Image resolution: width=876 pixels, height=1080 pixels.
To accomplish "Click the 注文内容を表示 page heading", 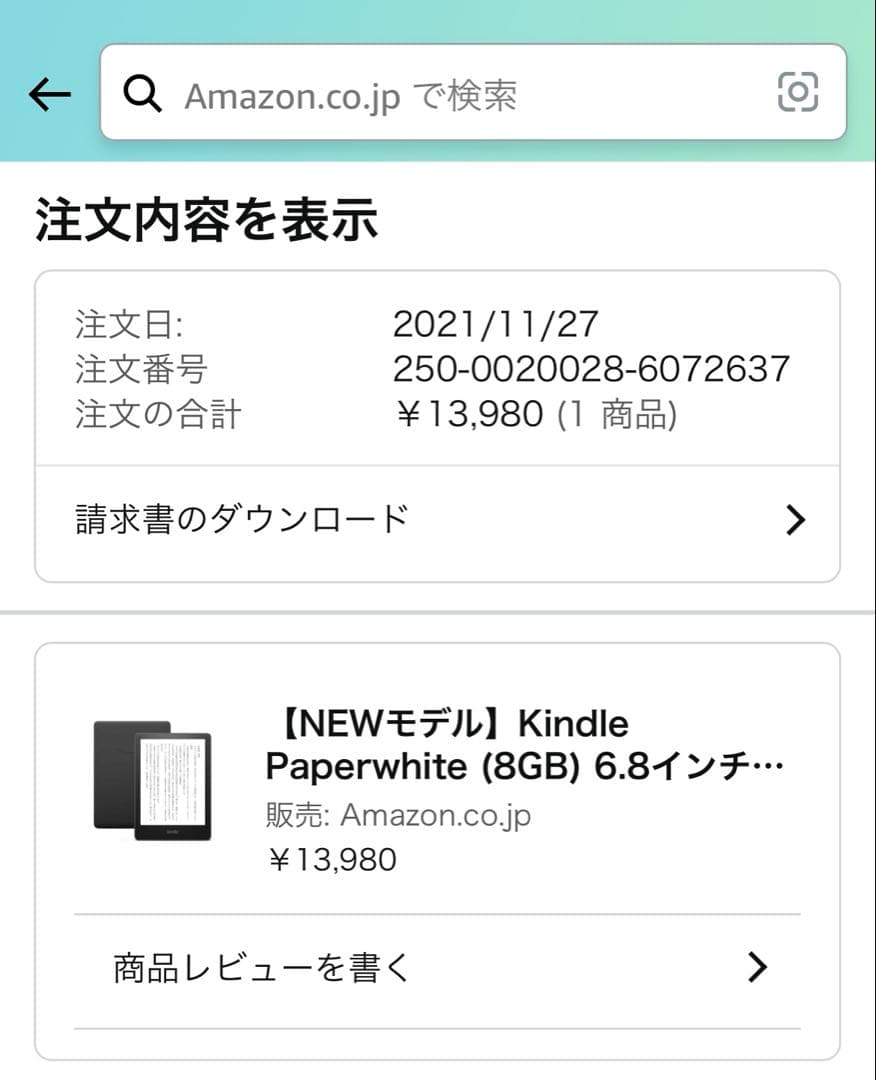I will (207, 221).
